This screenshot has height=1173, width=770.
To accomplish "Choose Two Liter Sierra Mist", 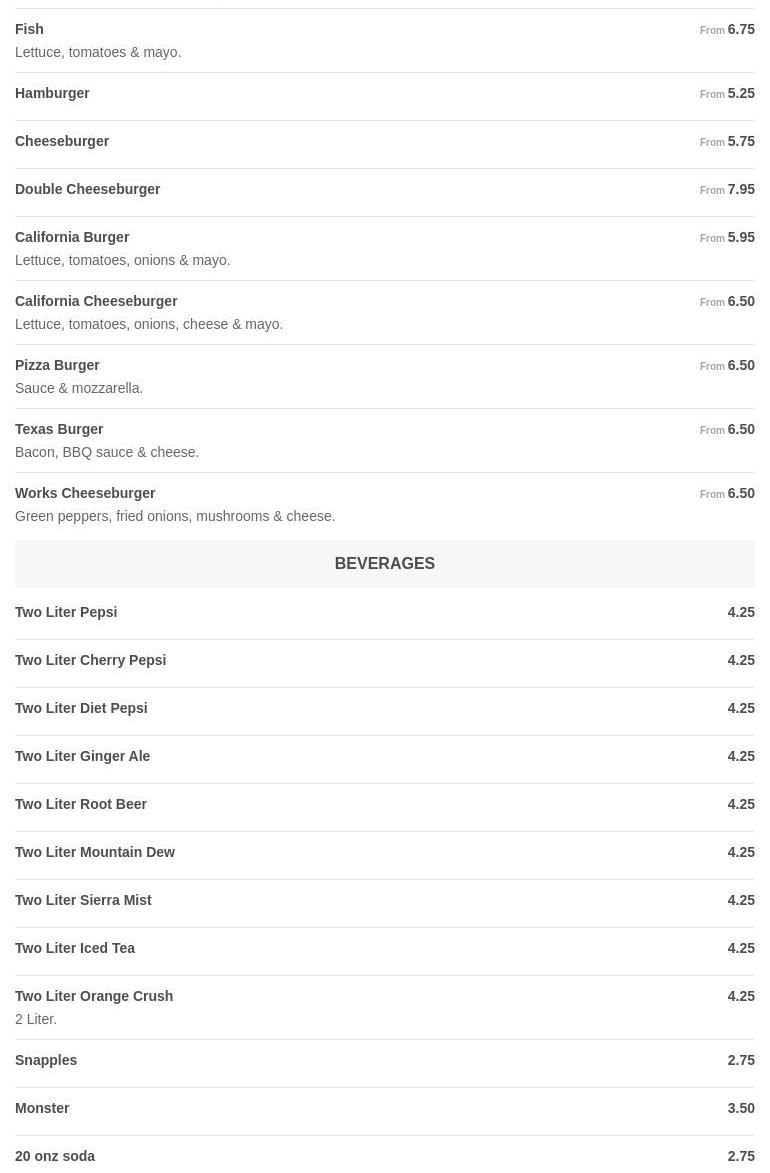I will (x=83, y=901).
